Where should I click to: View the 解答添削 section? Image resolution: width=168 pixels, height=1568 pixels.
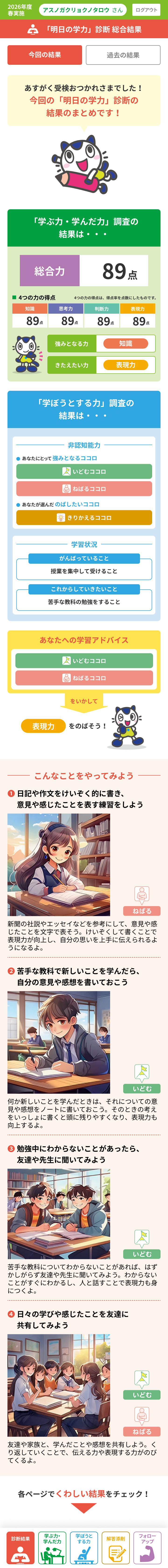pyautogui.click(x=116, y=1547)
